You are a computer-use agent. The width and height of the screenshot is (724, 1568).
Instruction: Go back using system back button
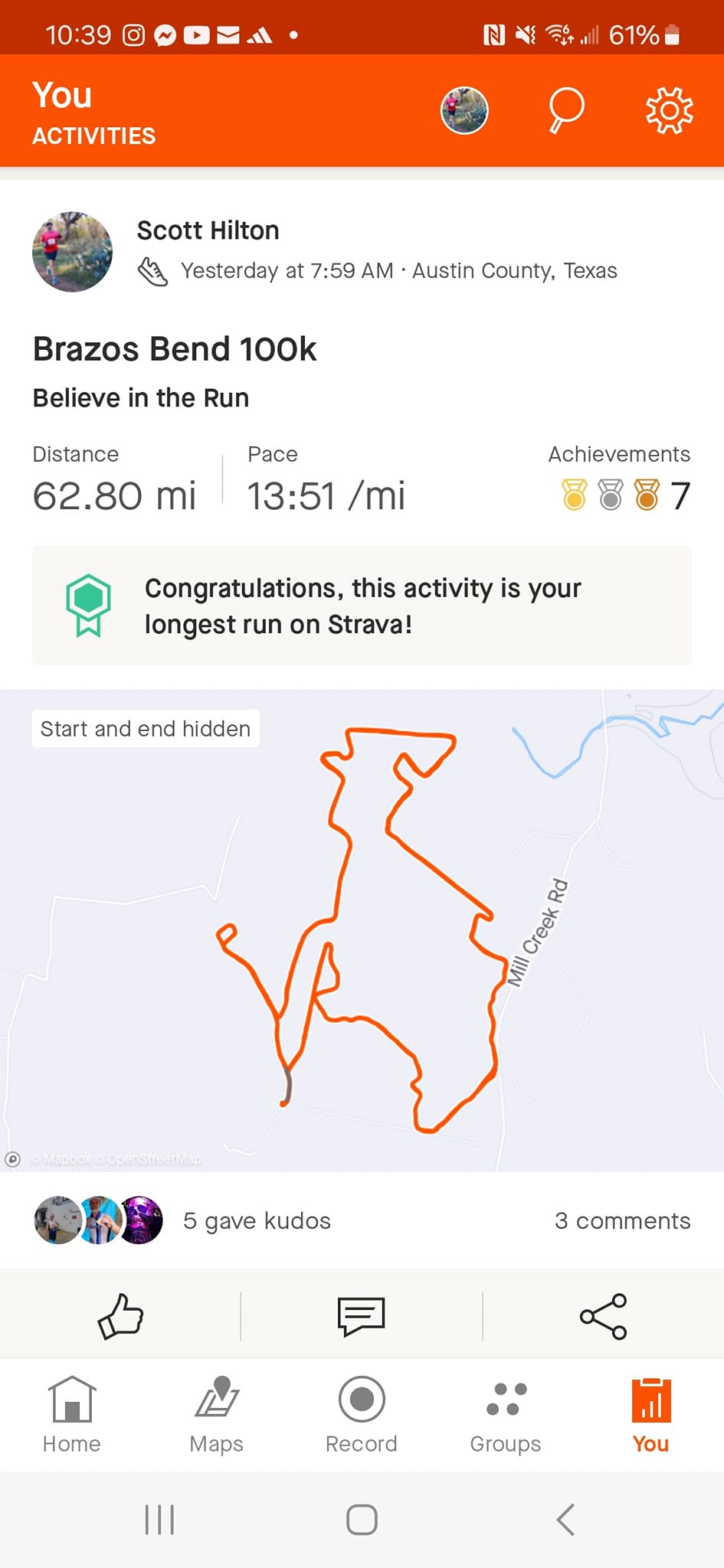(x=565, y=1520)
